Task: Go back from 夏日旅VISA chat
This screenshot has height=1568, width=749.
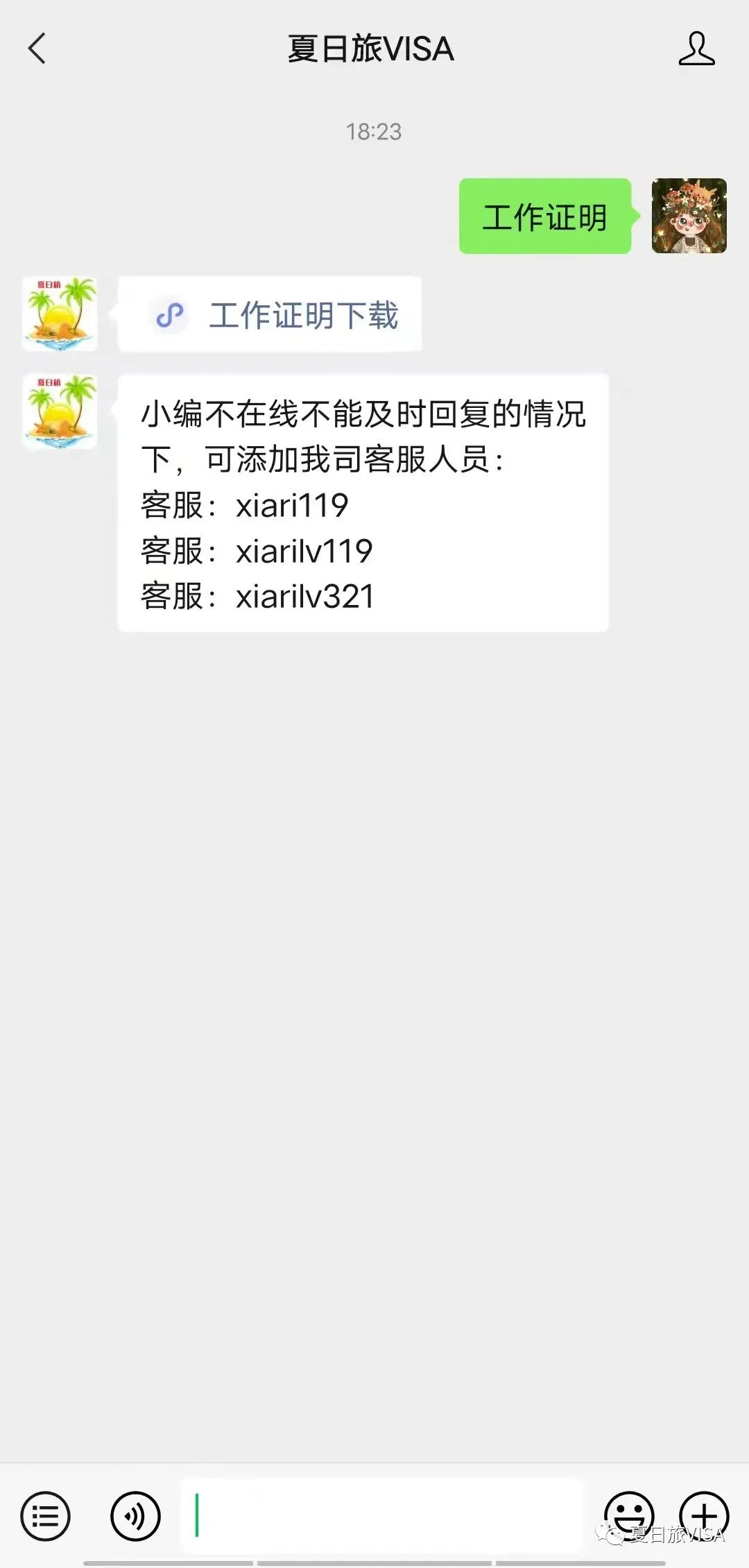Action: pyautogui.click(x=37, y=49)
